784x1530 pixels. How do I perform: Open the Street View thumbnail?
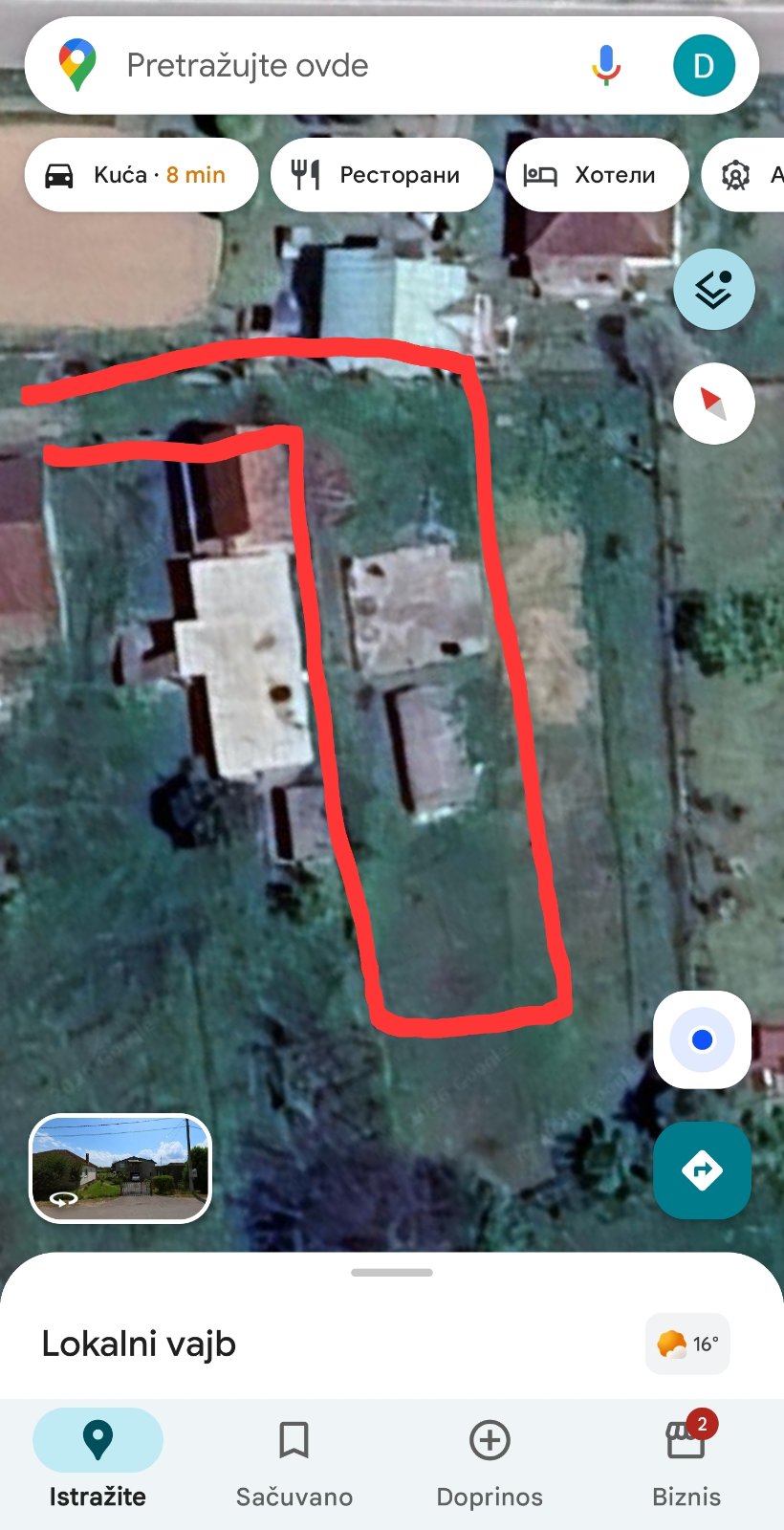point(120,1169)
